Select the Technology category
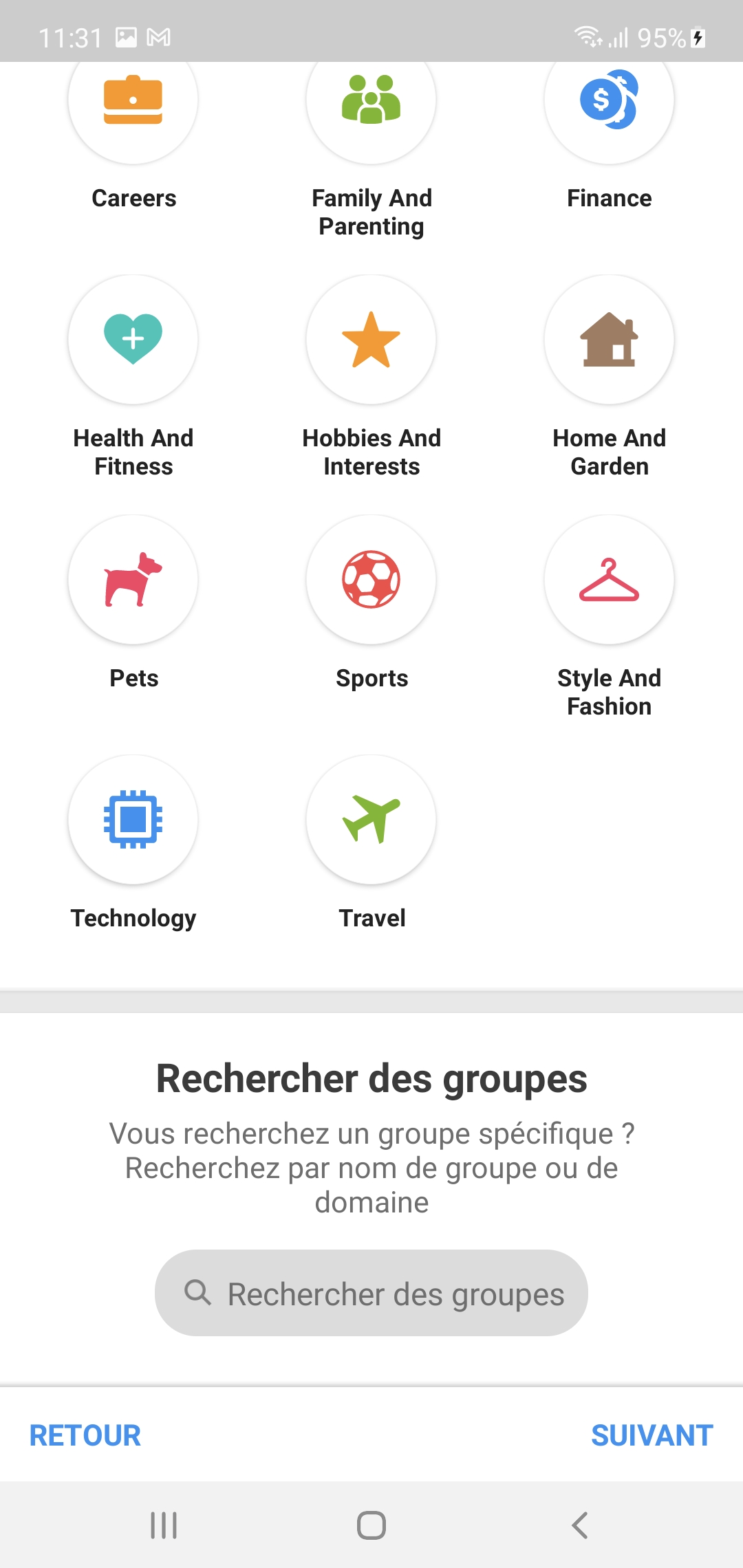The width and height of the screenshot is (743, 1568). pyautogui.click(x=133, y=820)
